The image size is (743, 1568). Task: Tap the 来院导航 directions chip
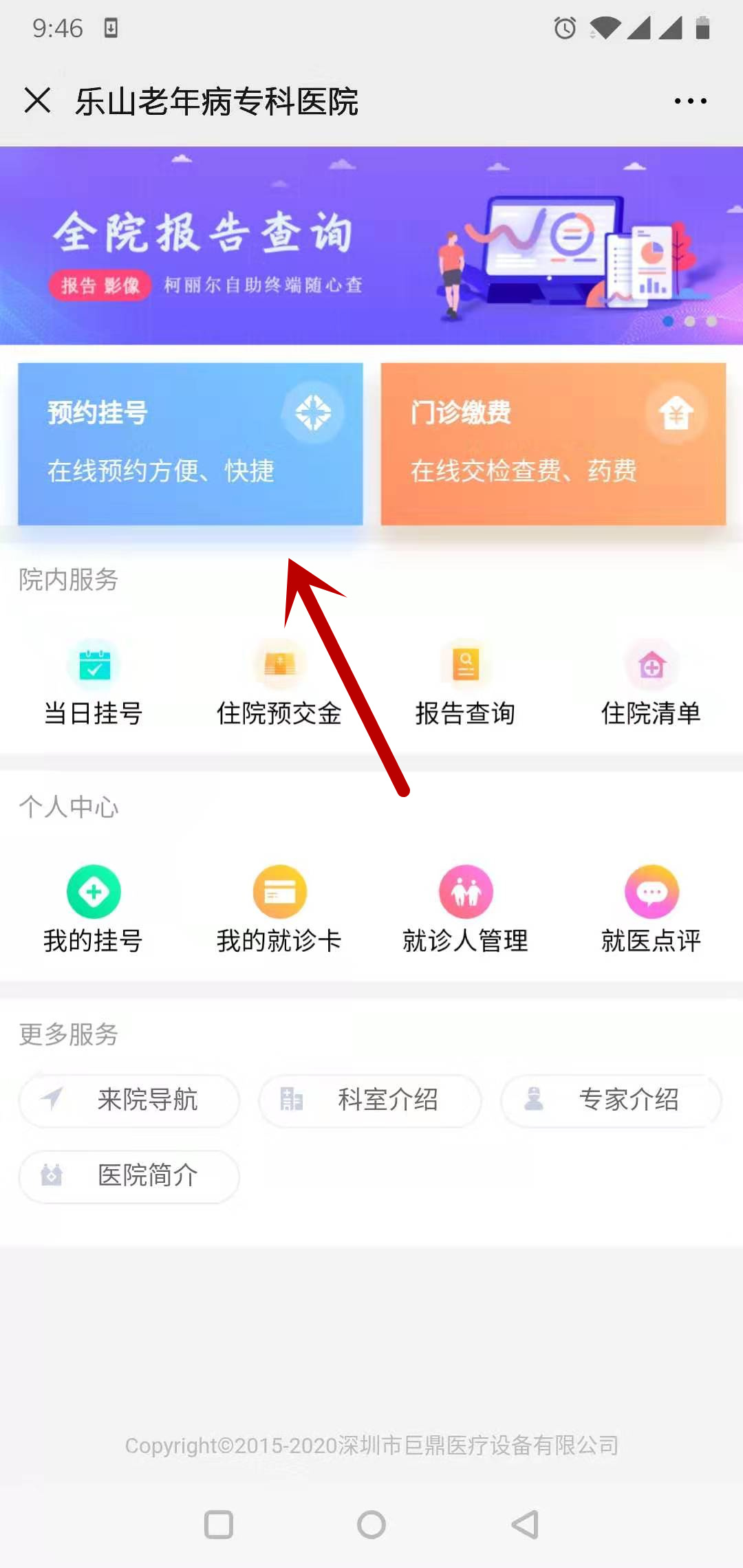(129, 1100)
